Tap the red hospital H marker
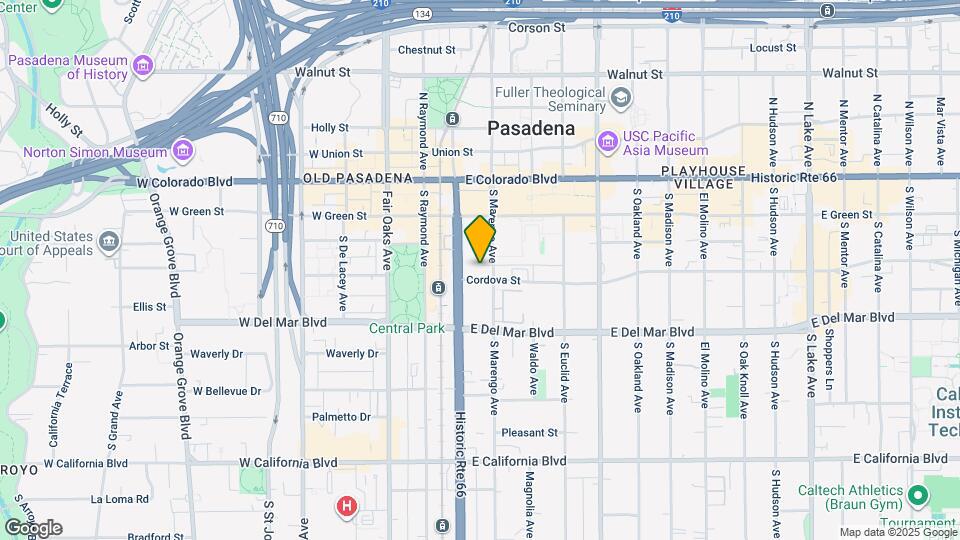This screenshot has height=540, width=960. pyautogui.click(x=347, y=507)
